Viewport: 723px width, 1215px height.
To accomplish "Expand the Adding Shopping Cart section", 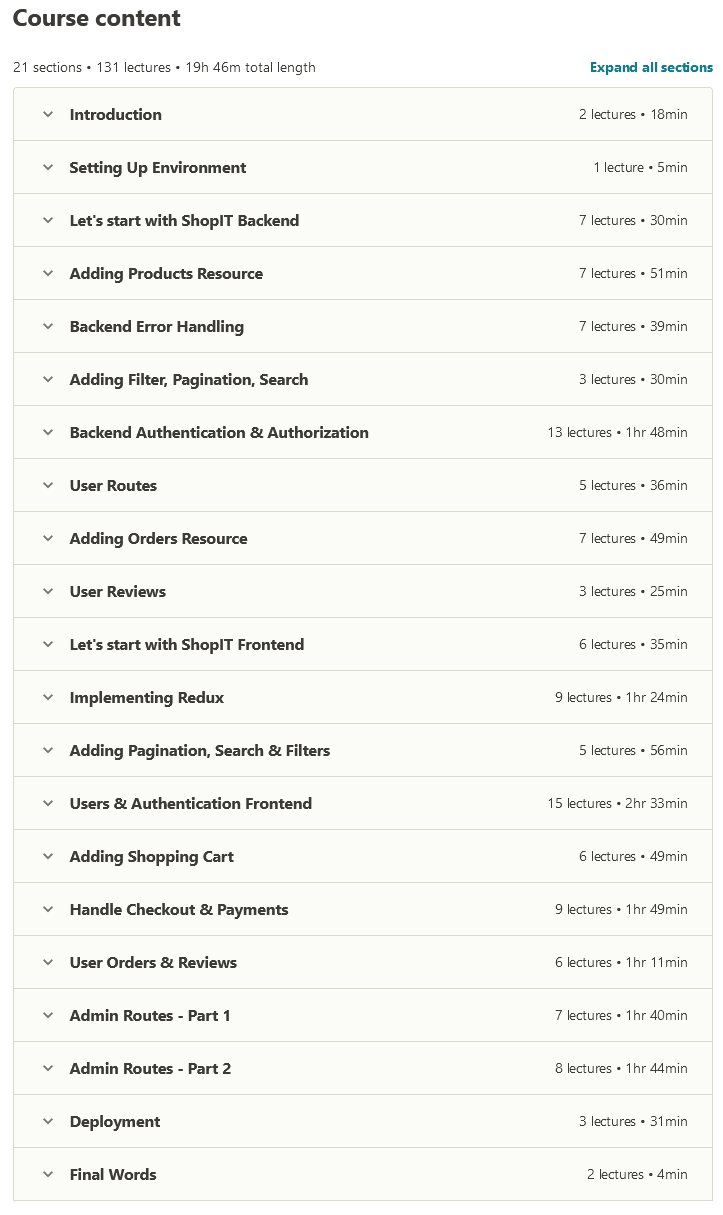I will pos(363,856).
